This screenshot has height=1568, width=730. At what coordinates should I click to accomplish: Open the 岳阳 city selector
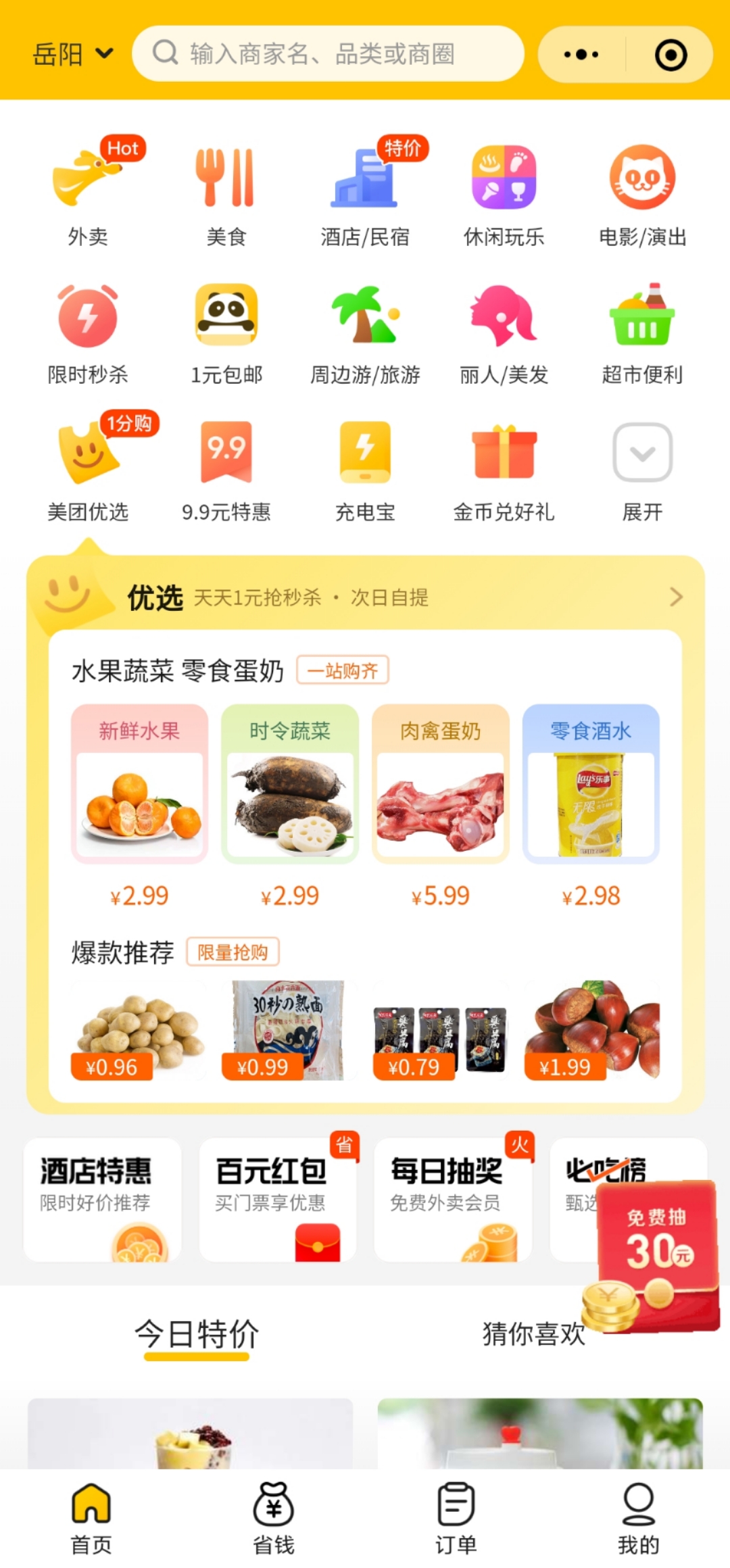[73, 54]
